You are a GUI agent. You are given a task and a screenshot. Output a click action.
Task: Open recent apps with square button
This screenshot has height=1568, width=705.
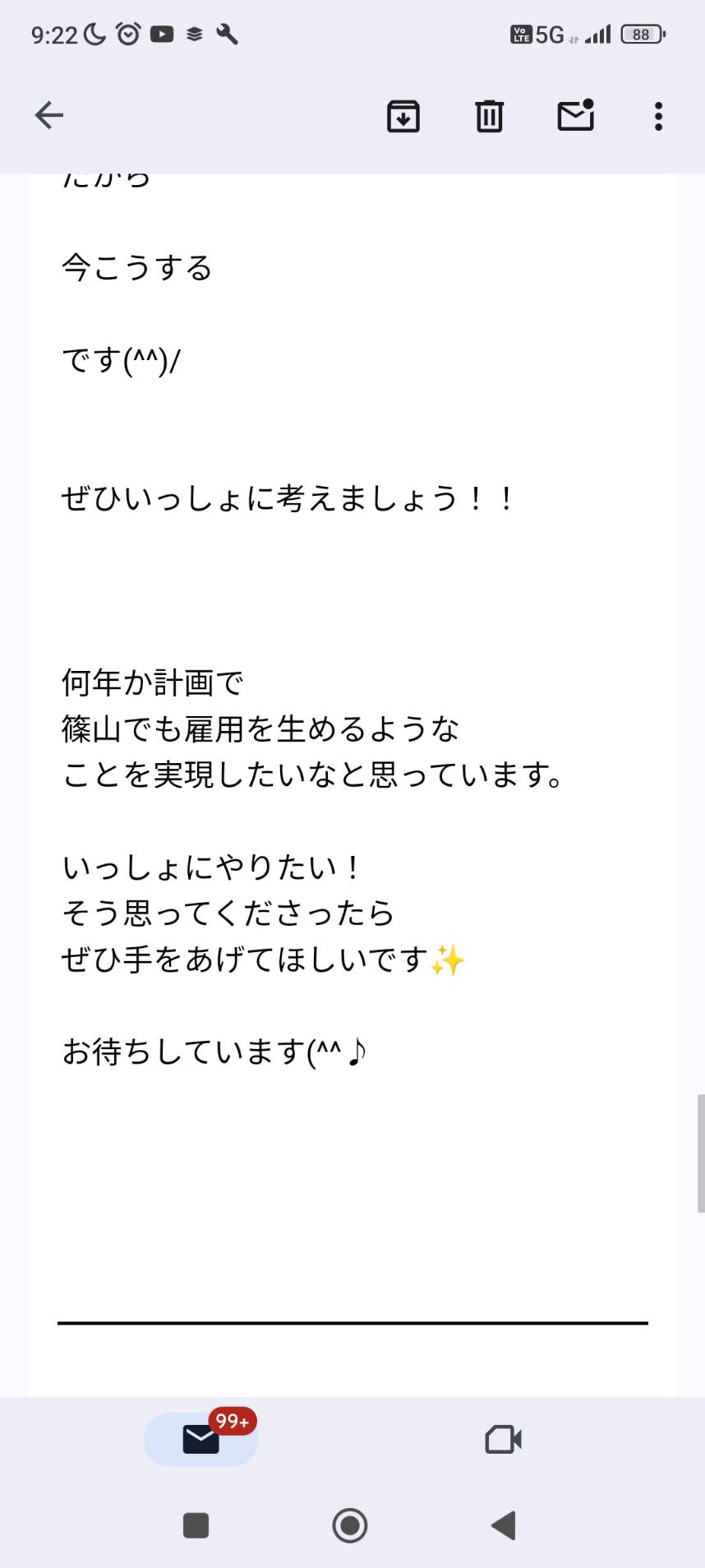pos(196,1525)
